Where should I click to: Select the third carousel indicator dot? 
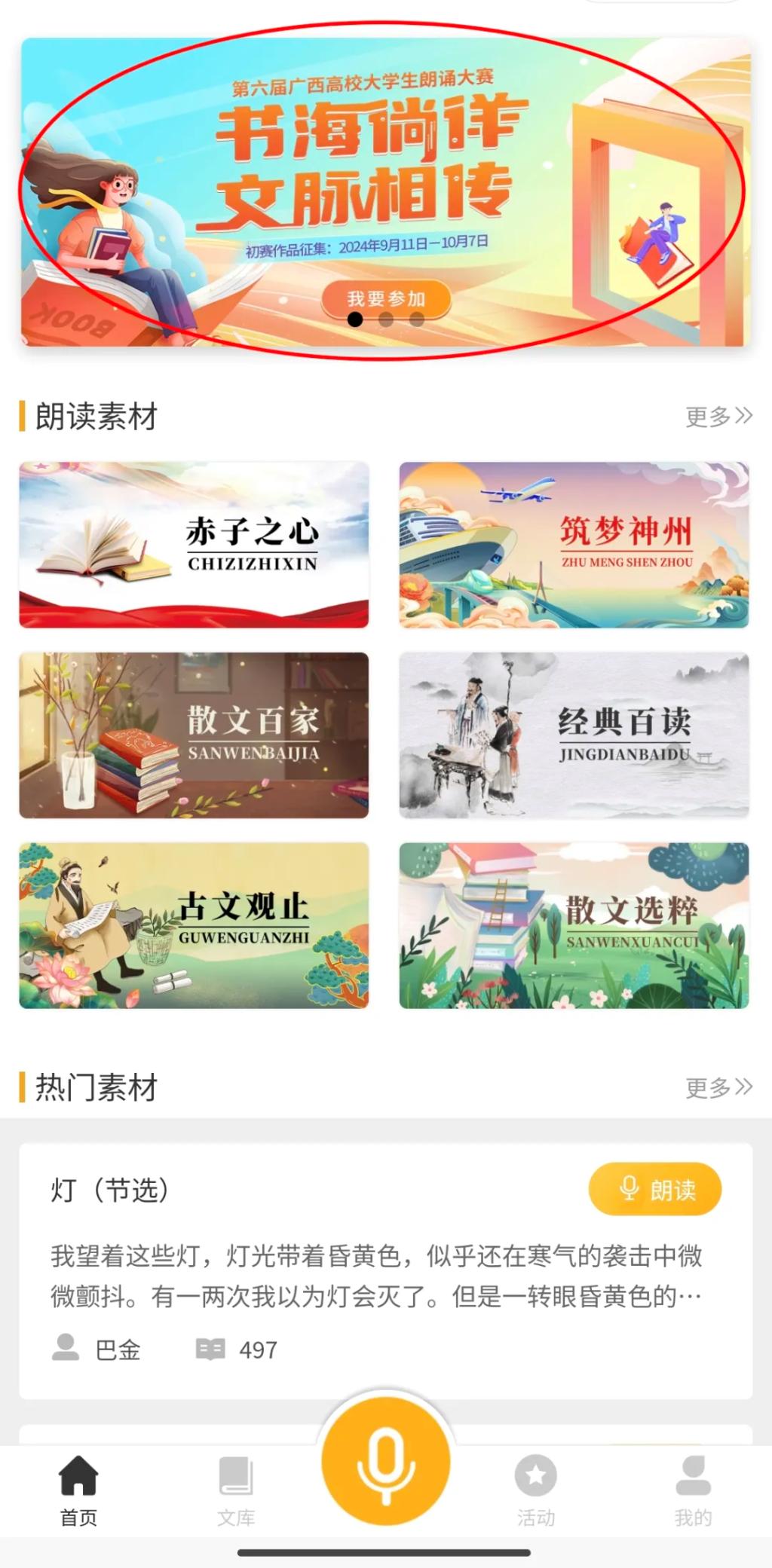[417, 320]
